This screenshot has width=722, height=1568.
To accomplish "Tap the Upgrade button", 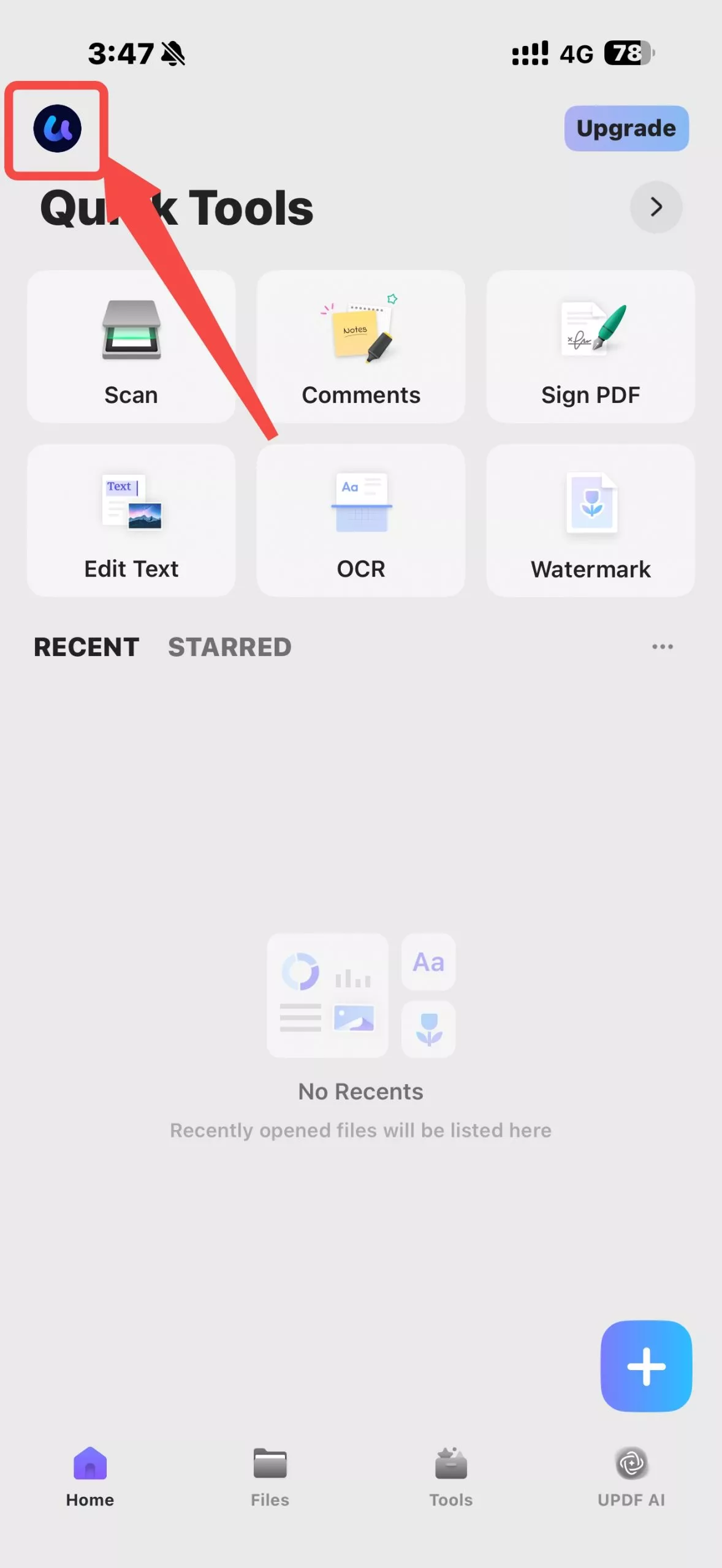I will pyautogui.click(x=626, y=129).
